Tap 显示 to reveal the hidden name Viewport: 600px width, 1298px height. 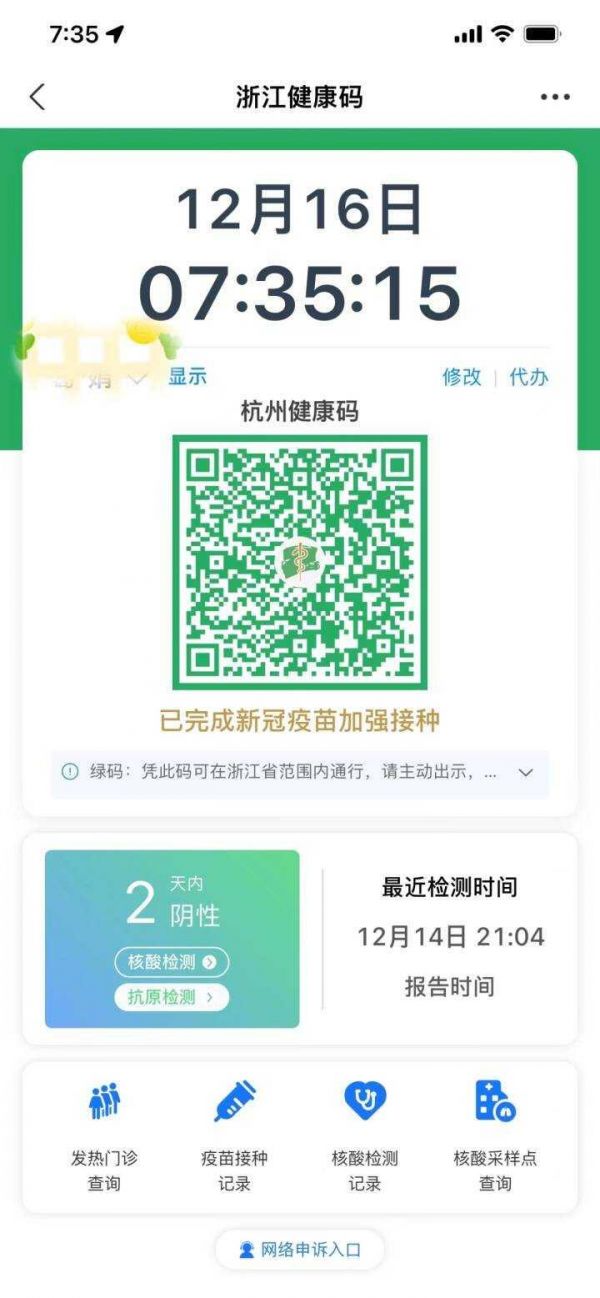pos(187,377)
